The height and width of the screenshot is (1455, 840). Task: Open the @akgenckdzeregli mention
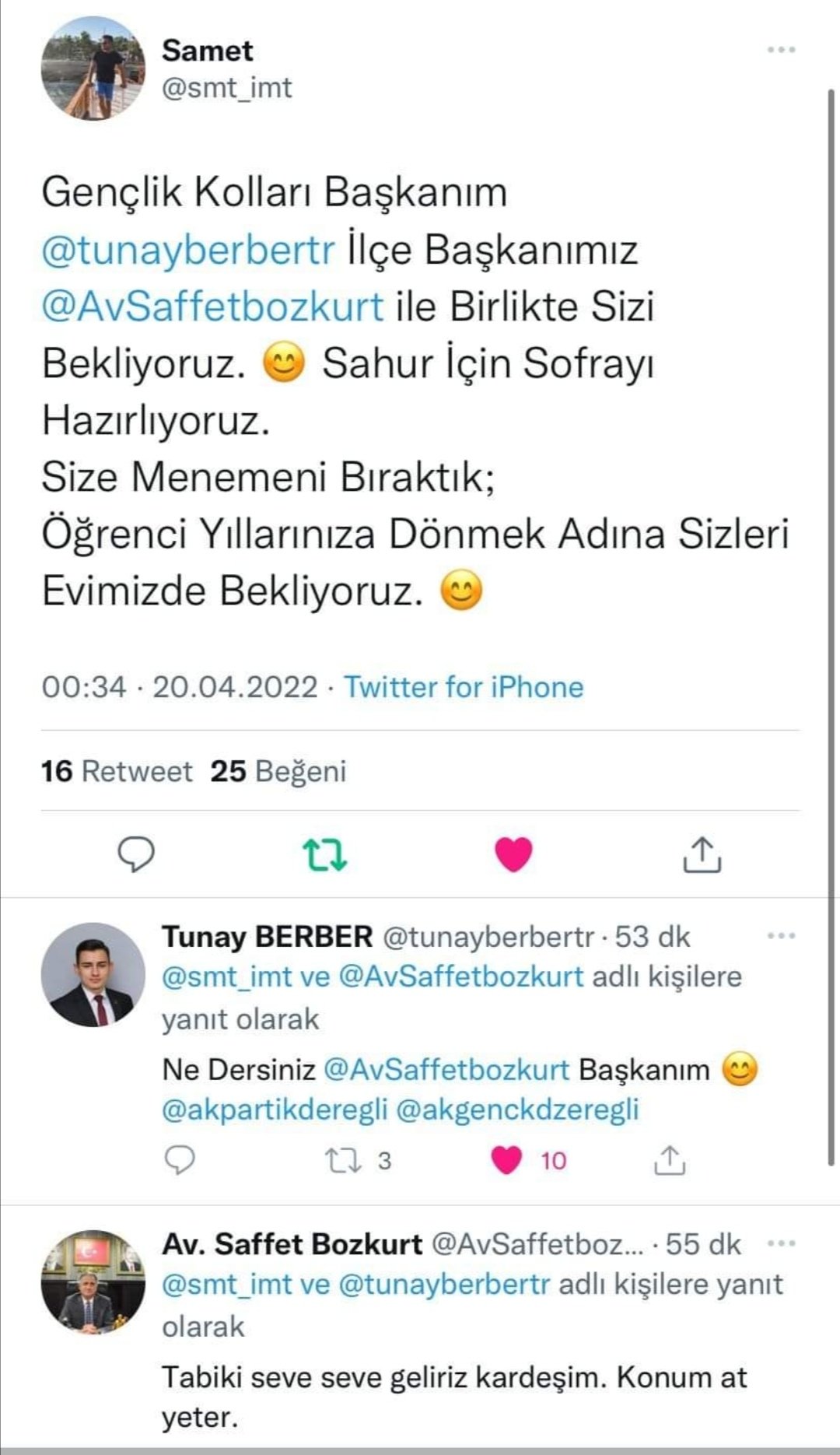517,1110
